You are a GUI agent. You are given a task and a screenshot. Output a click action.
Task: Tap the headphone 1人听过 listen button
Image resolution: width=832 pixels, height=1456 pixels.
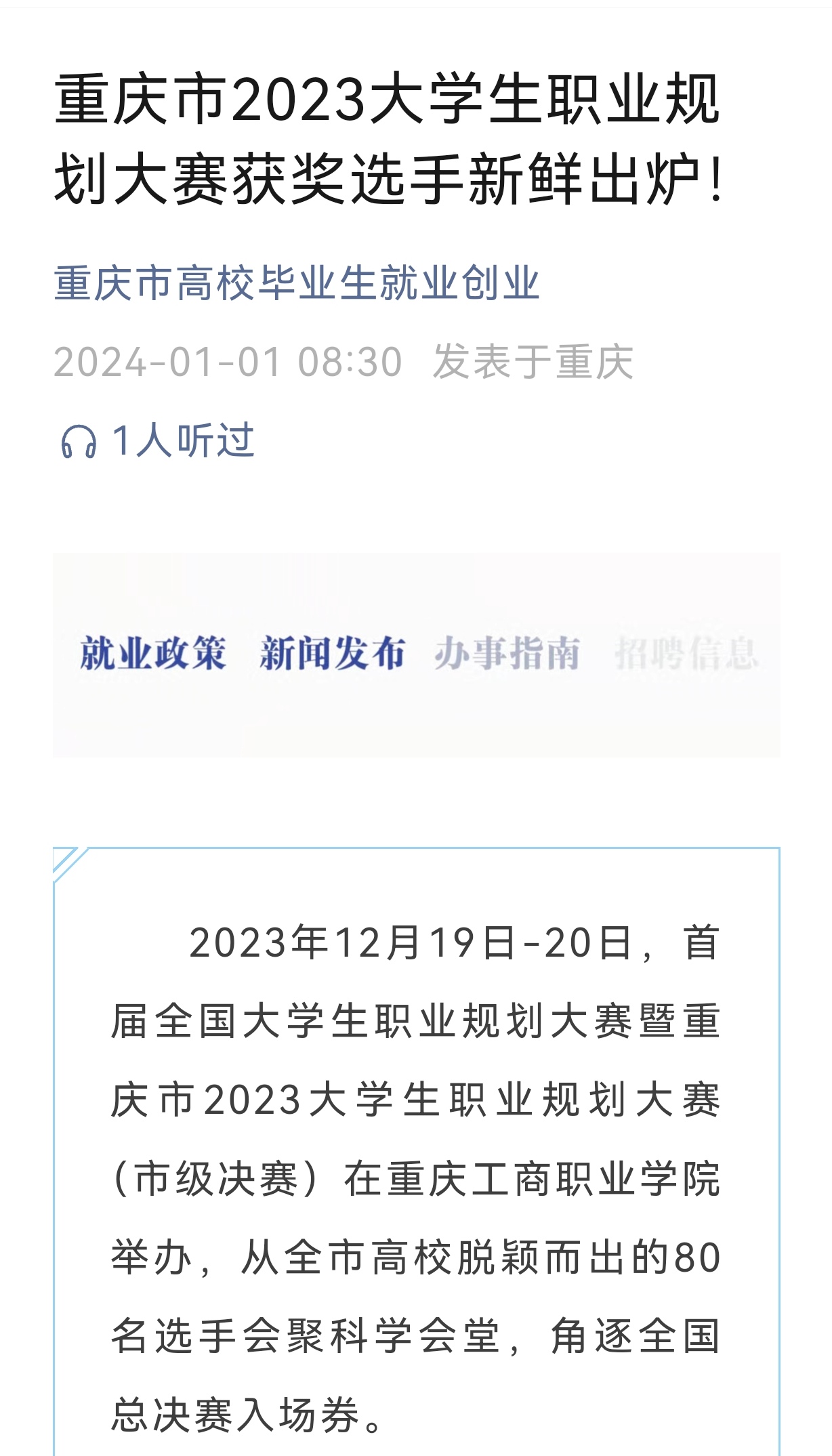(x=157, y=441)
